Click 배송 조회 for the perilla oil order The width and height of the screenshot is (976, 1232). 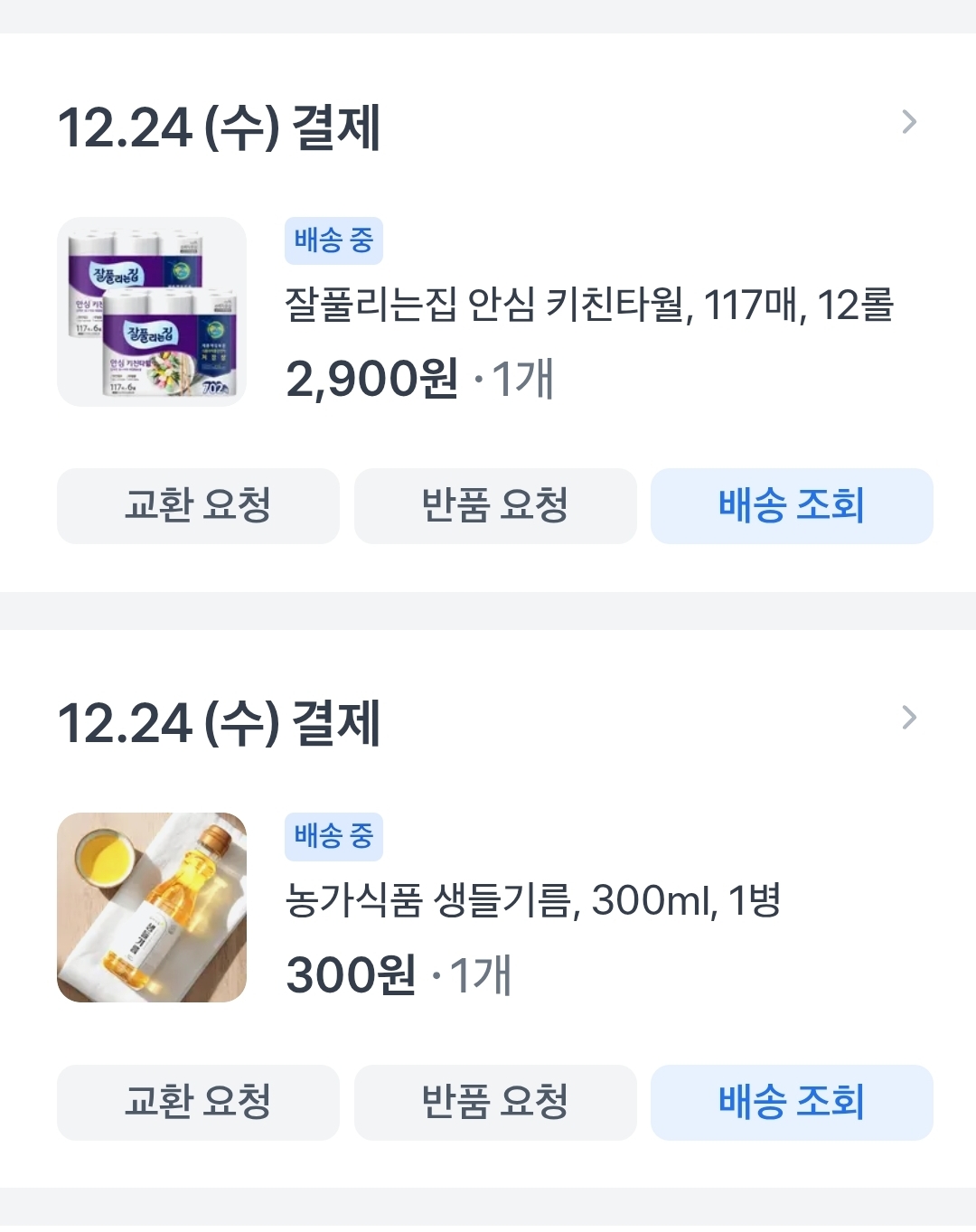tap(792, 1103)
